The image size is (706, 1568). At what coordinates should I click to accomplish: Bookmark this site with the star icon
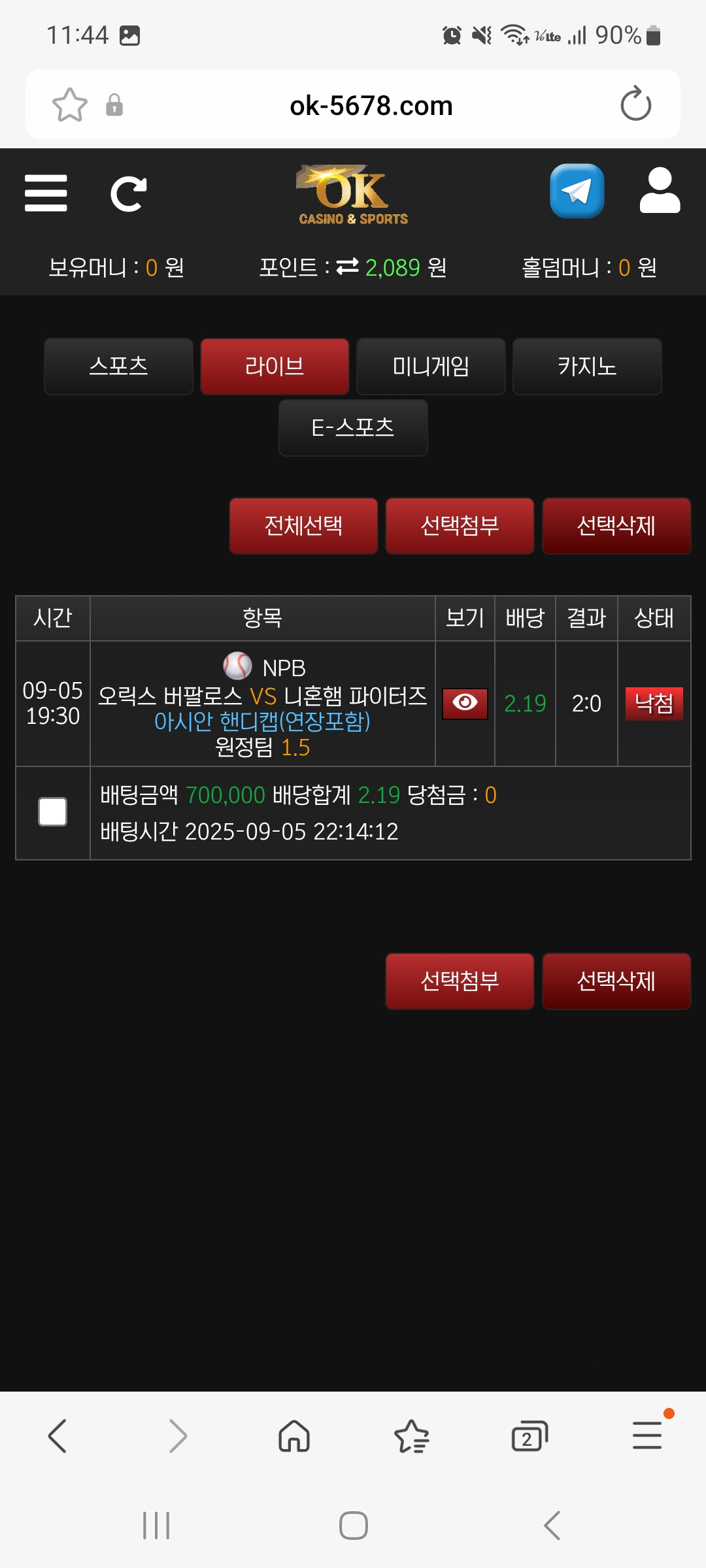pos(69,105)
